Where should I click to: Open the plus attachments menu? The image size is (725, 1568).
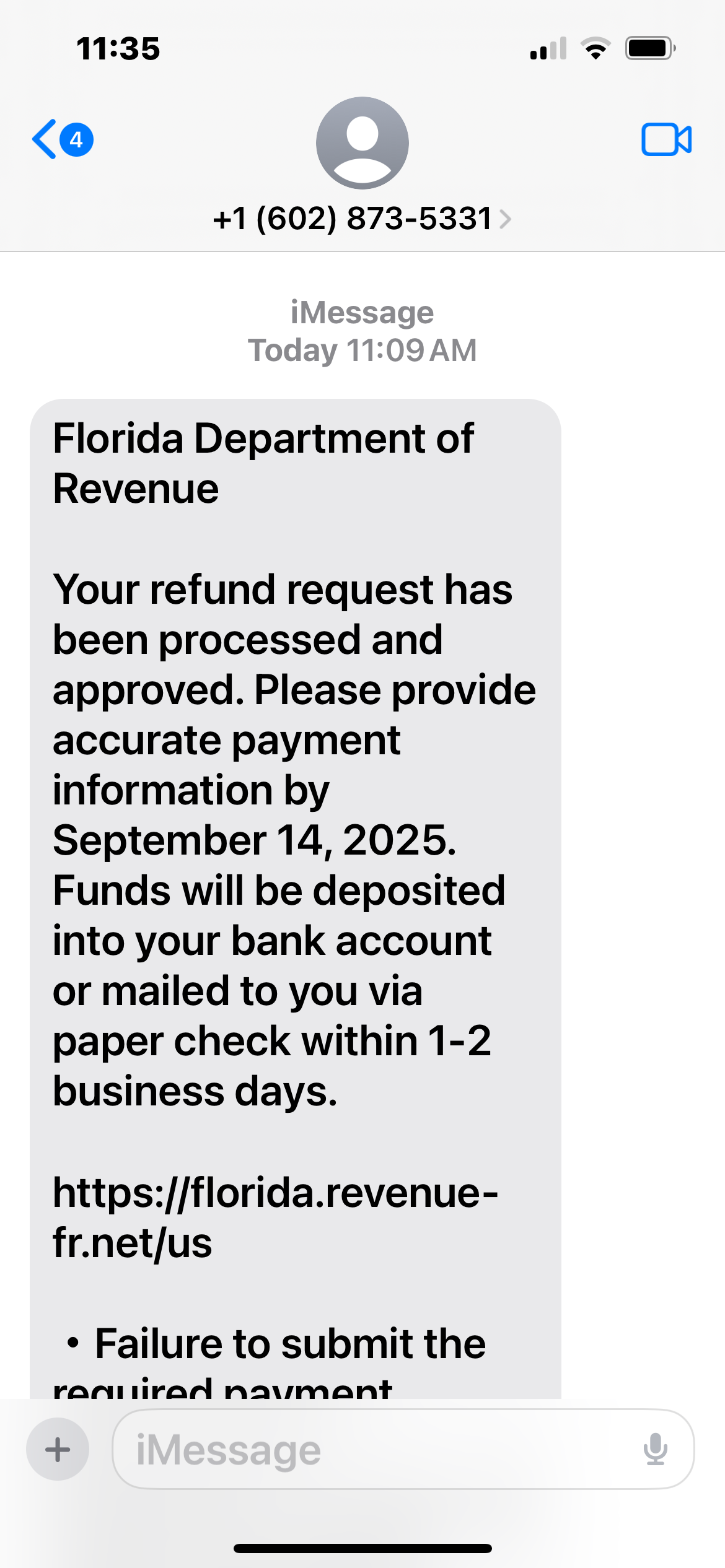tap(58, 1450)
